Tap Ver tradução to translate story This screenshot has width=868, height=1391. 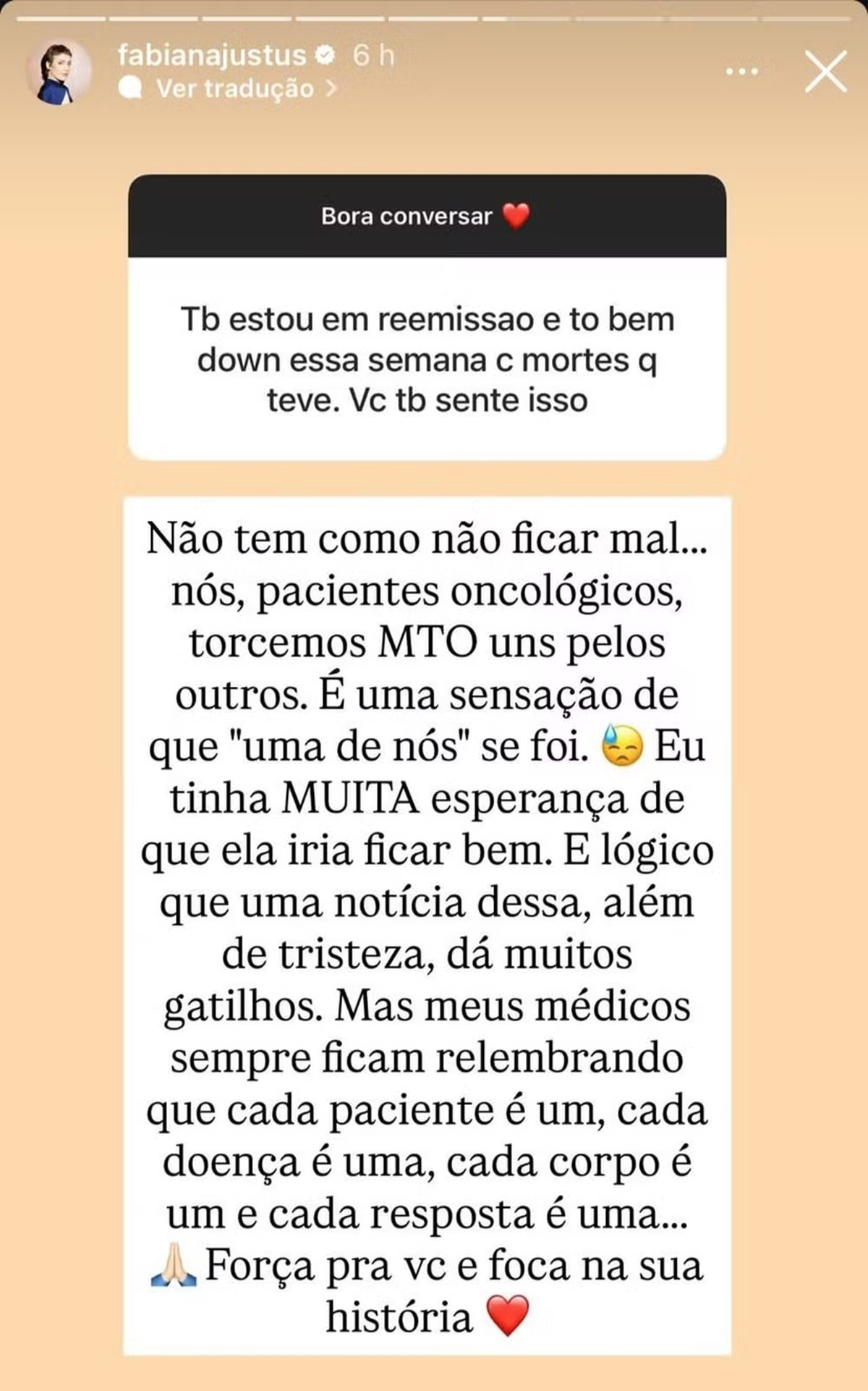(236, 88)
